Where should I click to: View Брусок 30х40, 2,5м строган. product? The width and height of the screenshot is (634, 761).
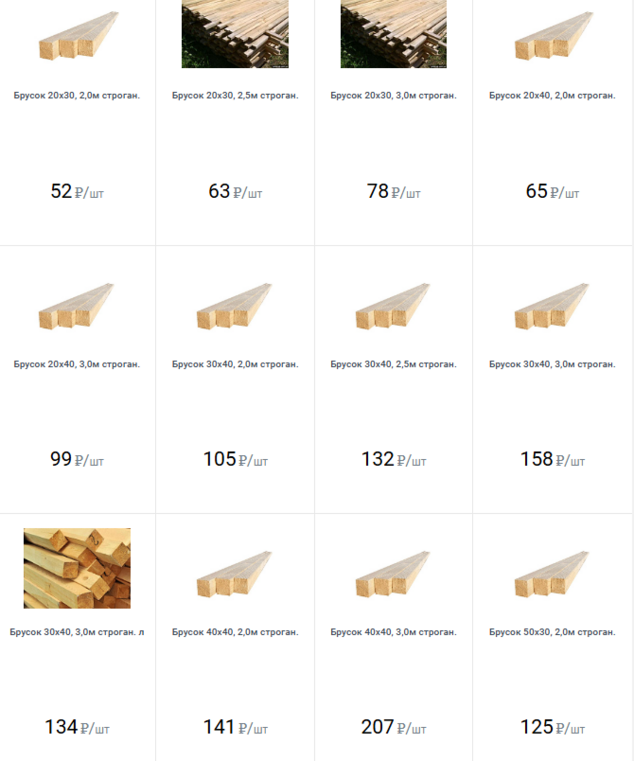click(x=393, y=364)
